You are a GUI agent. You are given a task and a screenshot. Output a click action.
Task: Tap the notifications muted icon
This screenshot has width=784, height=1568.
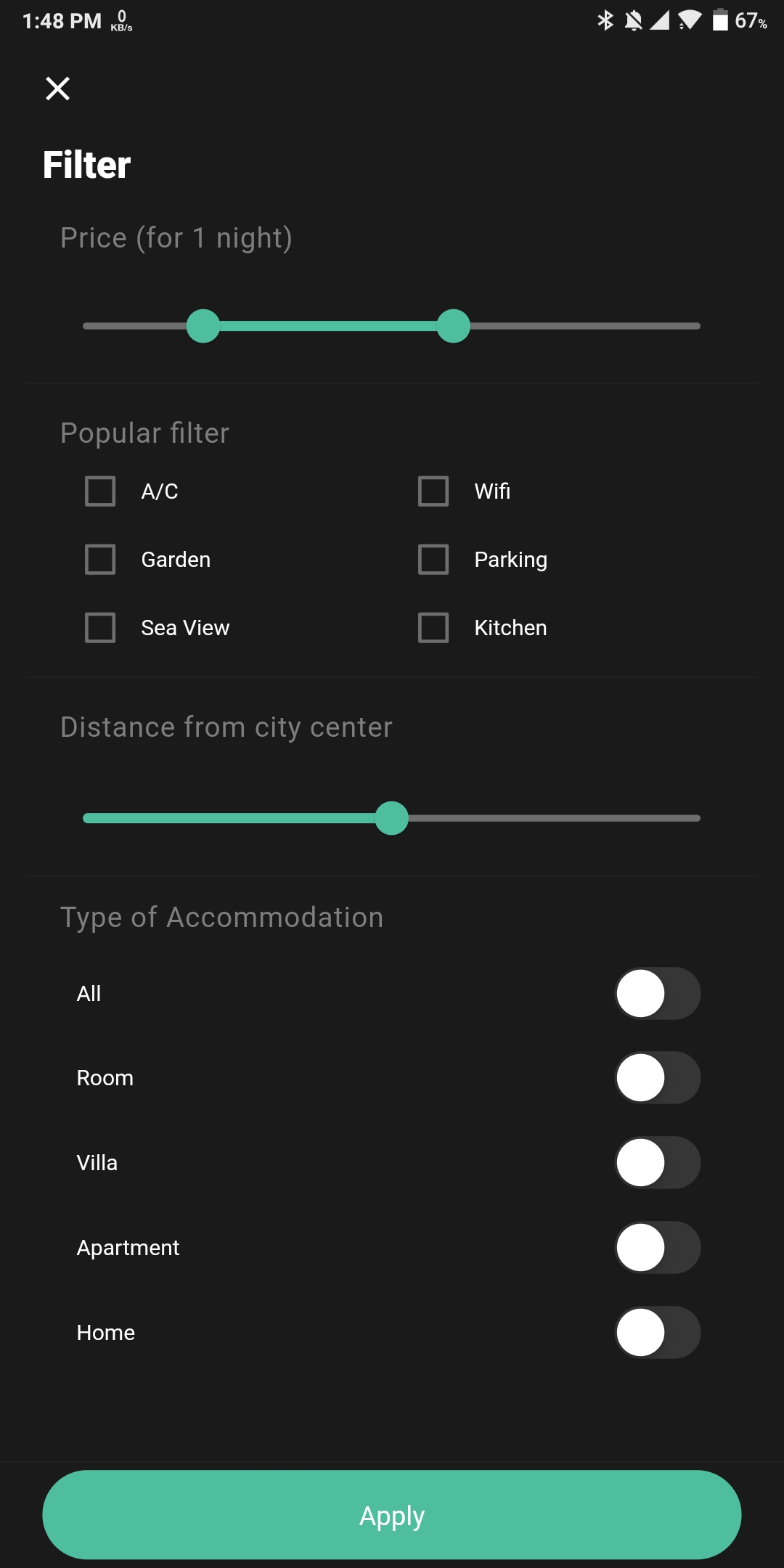(634, 20)
